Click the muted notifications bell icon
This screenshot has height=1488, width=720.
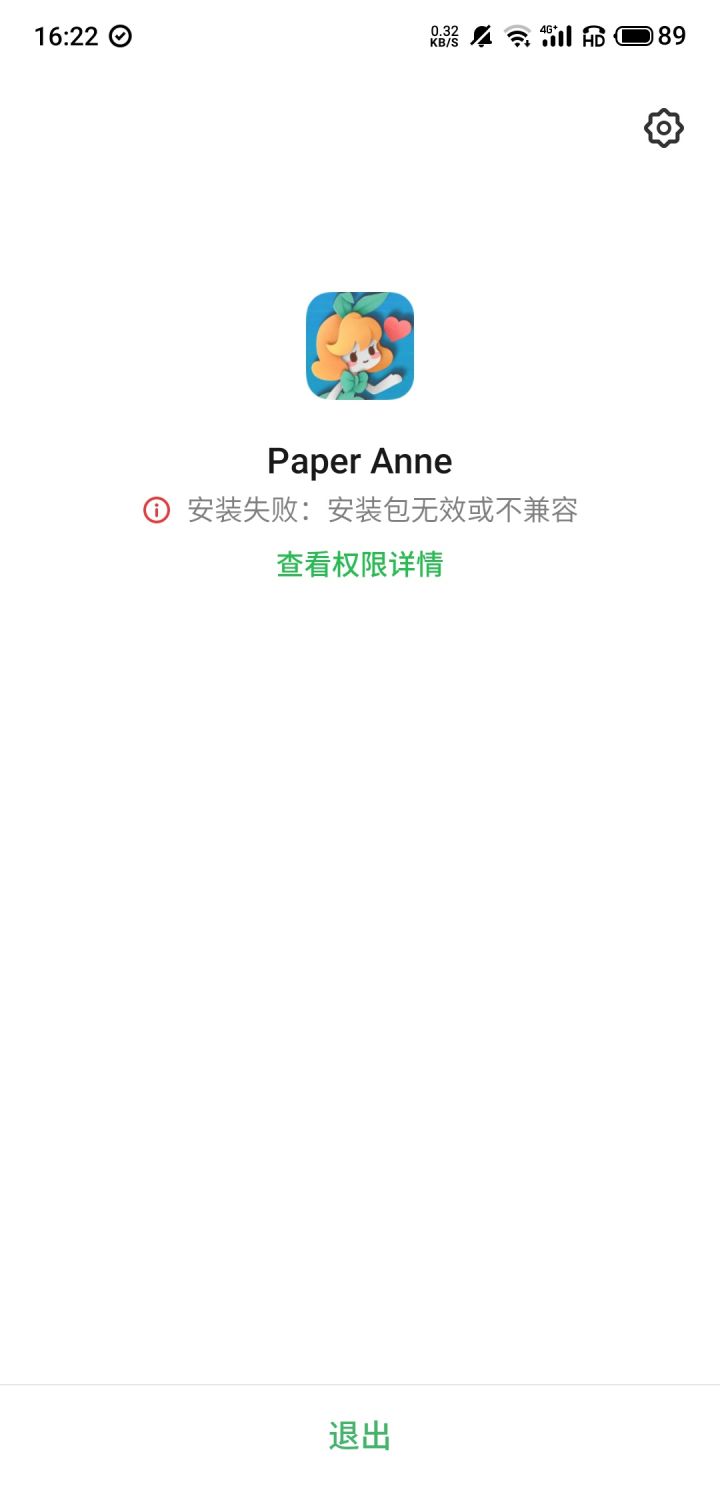(481, 36)
